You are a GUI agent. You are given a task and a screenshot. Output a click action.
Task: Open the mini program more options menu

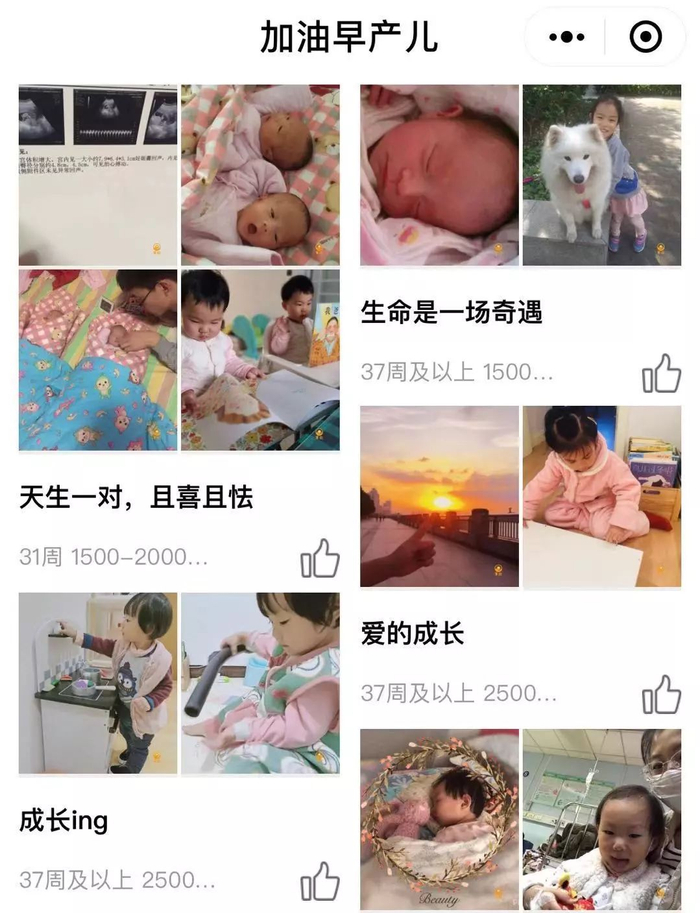[567, 38]
